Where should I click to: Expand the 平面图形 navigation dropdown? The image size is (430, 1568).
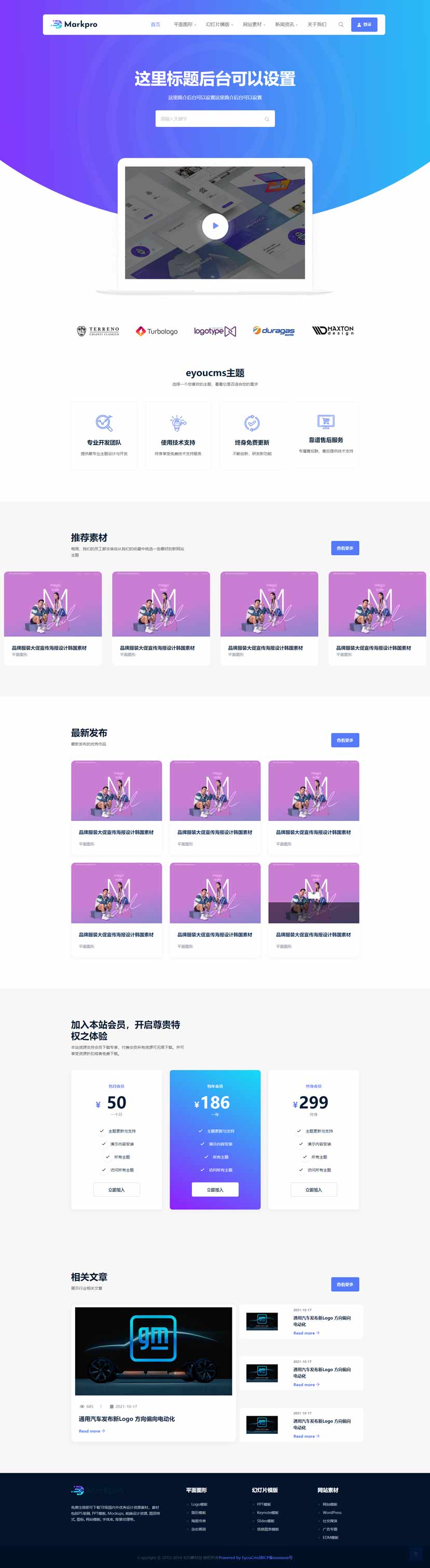pos(185,25)
